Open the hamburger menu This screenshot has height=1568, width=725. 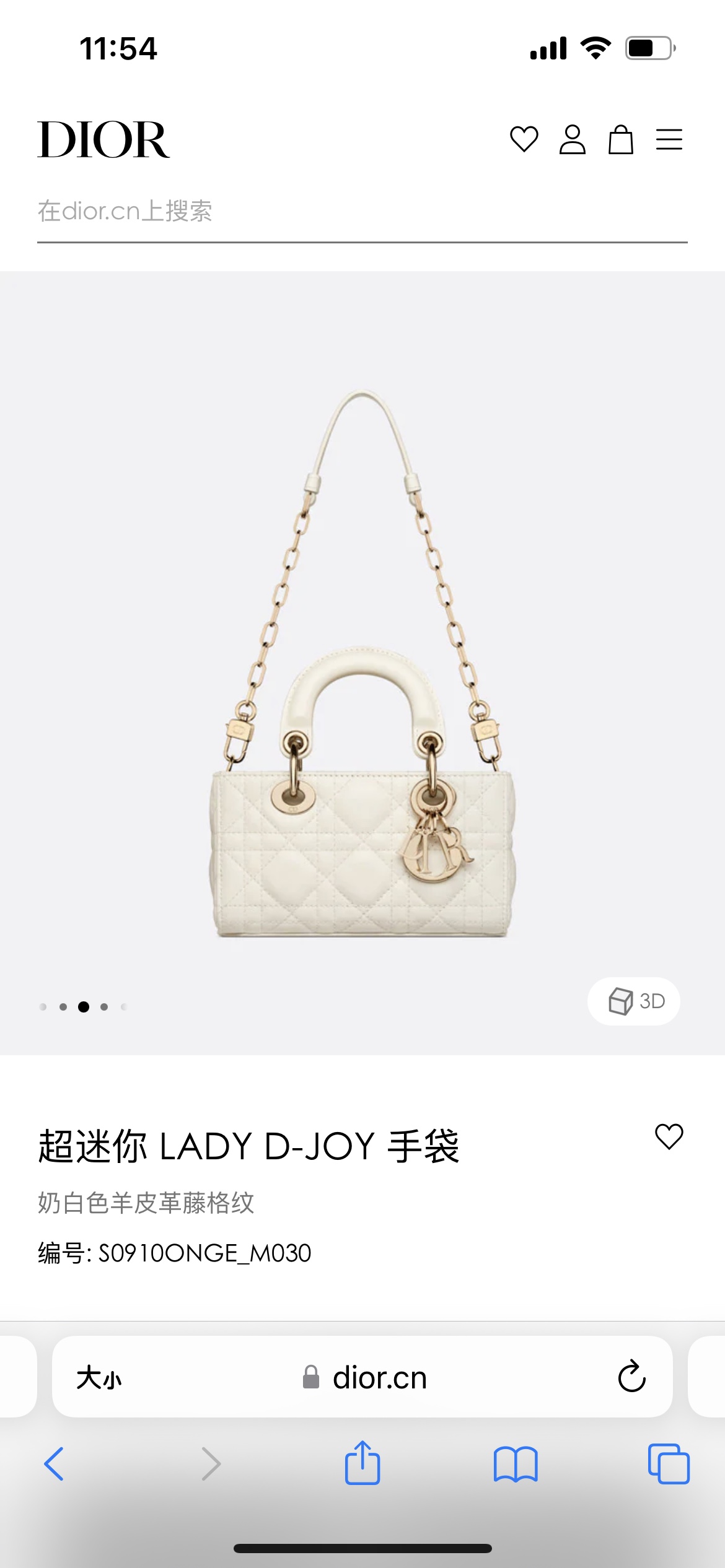[x=669, y=139]
